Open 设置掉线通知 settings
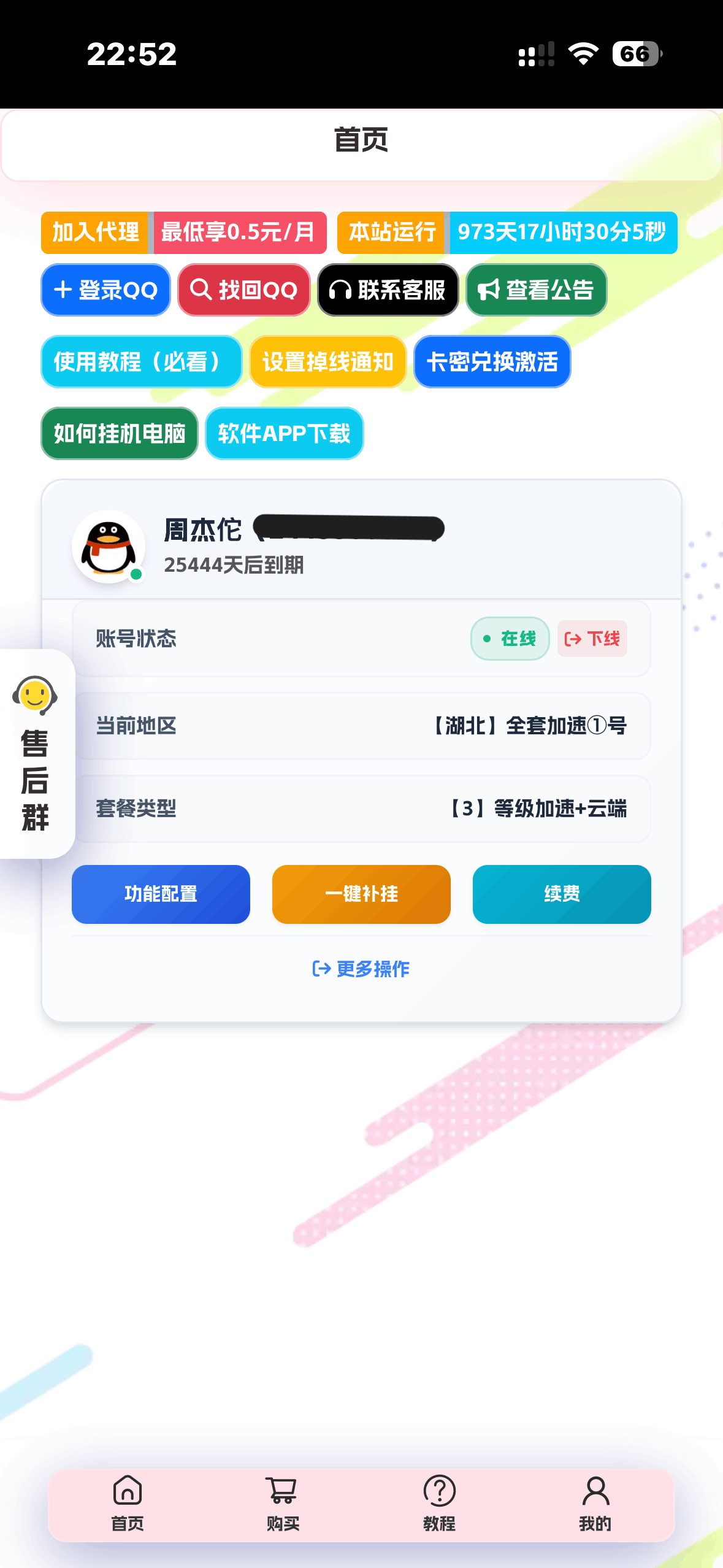The height and width of the screenshot is (1568, 723). (327, 362)
